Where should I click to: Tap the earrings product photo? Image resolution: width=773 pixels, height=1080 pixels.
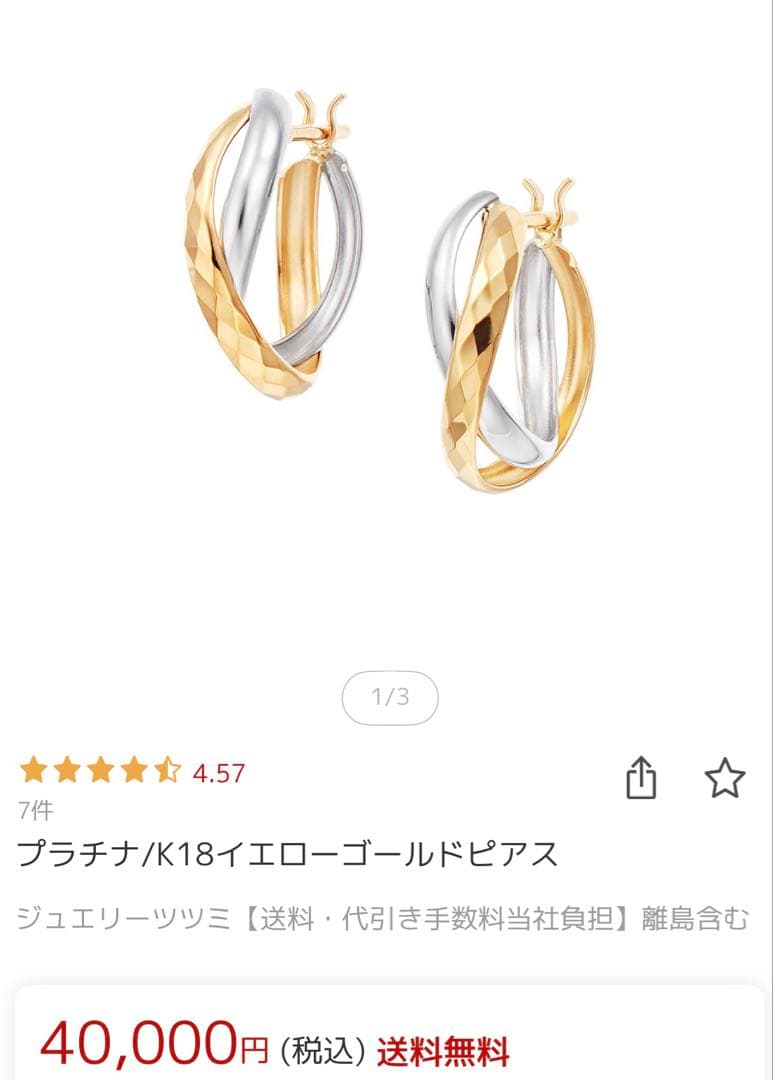pos(386,290)
